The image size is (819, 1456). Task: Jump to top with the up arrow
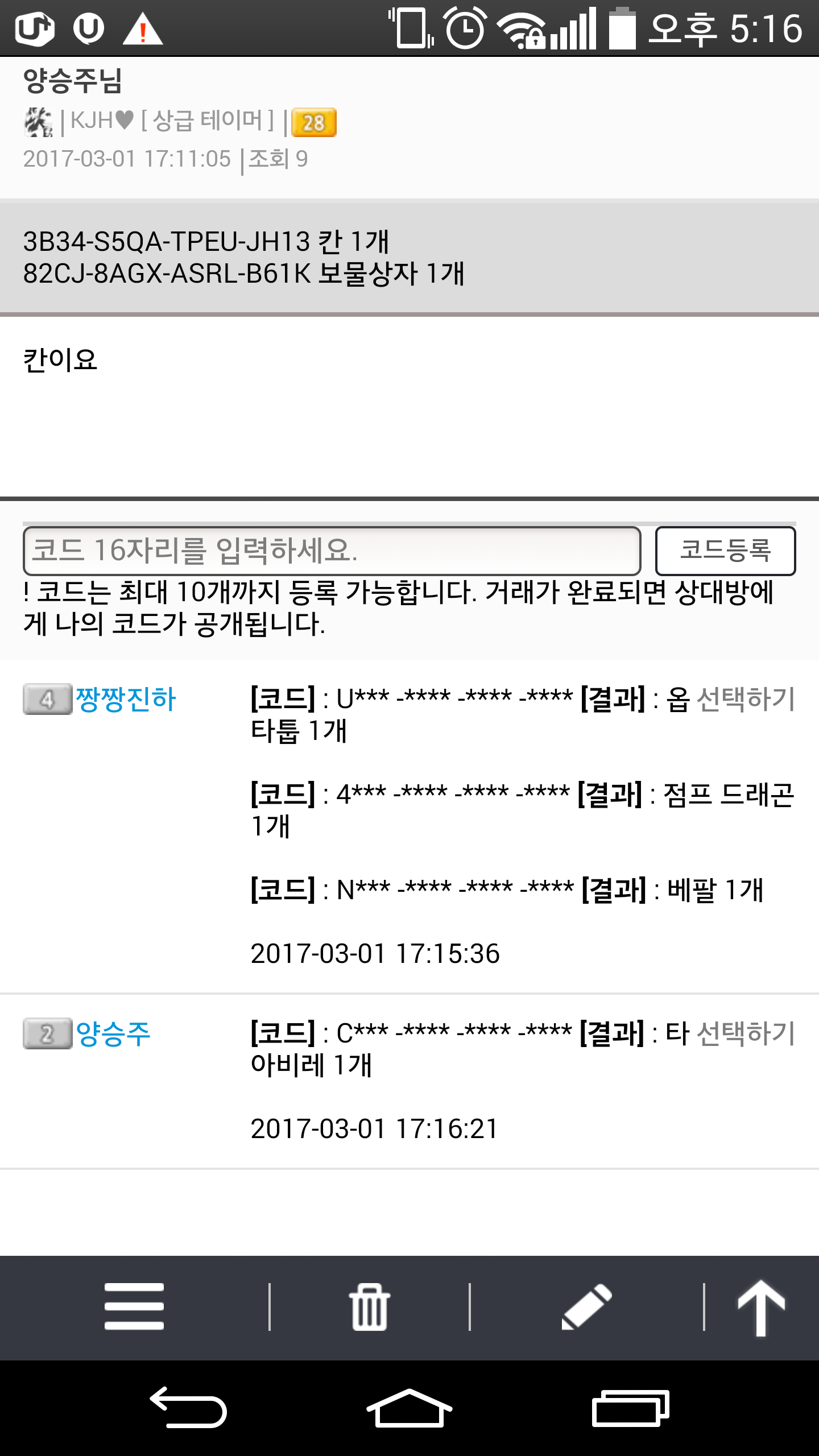pyautogui.click(x=760, y=1306)
